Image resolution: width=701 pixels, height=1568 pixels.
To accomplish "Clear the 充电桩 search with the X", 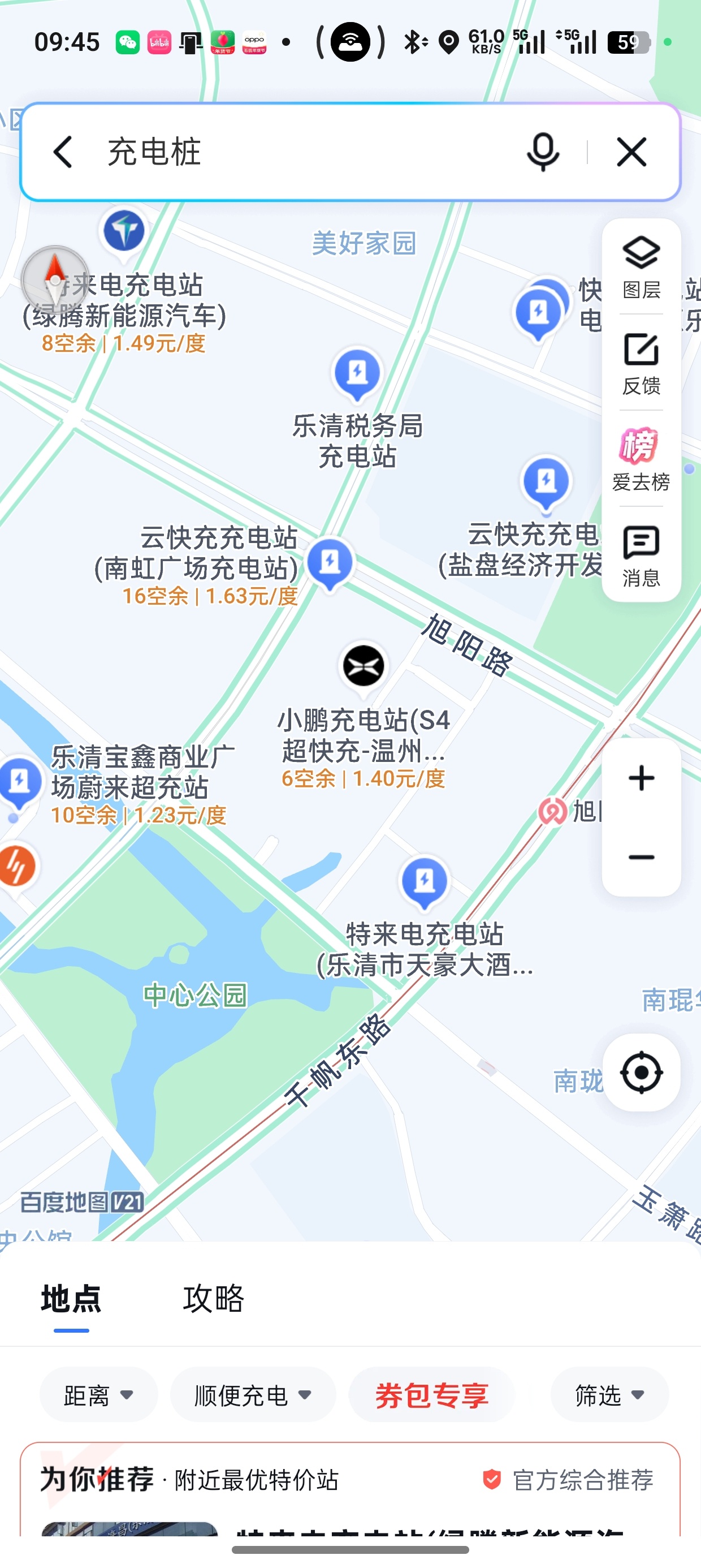I will [631, 152].
